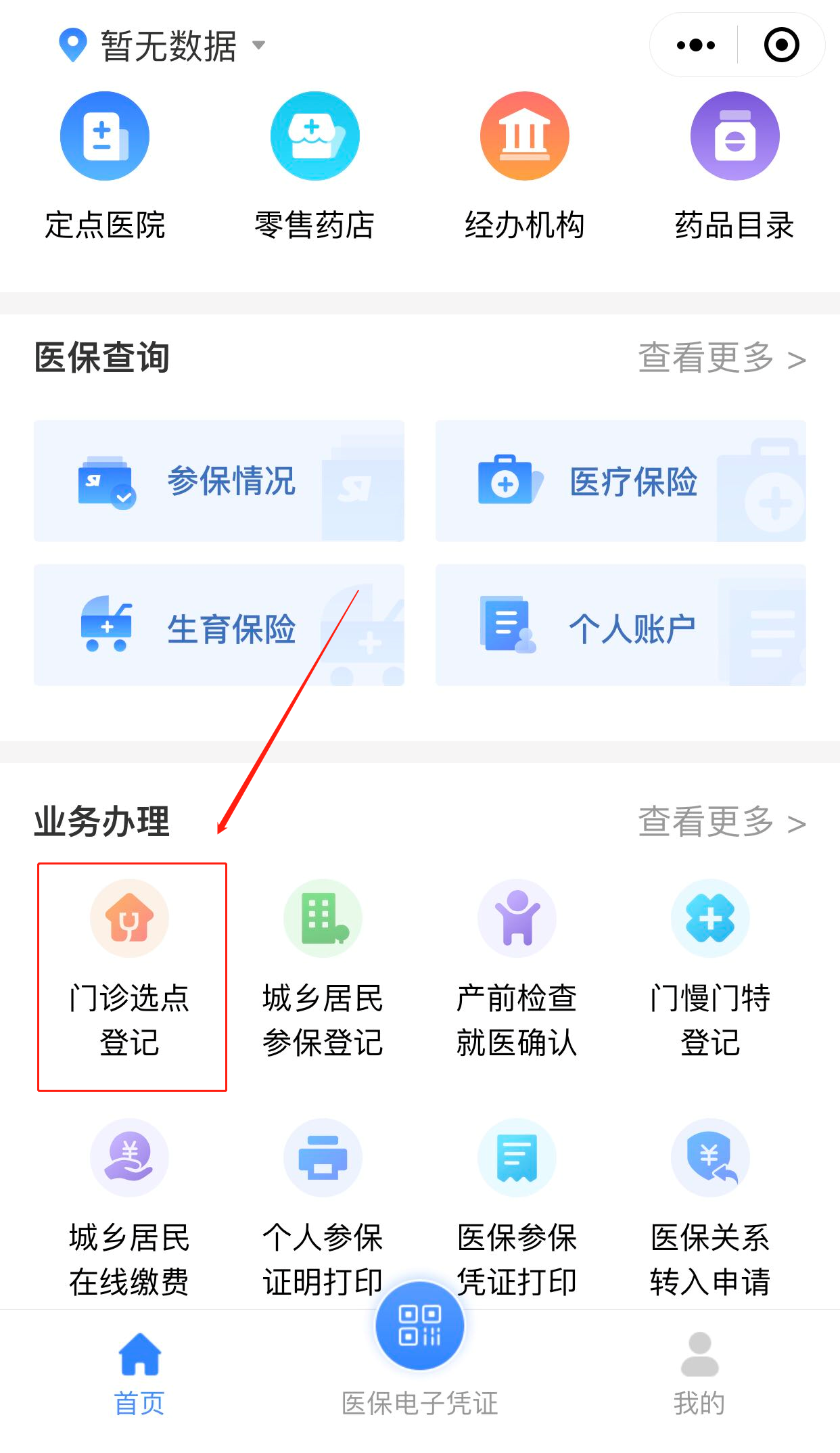This screenshot has height=1453, width=840.
Task: Open 零售药店
Action: (x=314, y=166)
